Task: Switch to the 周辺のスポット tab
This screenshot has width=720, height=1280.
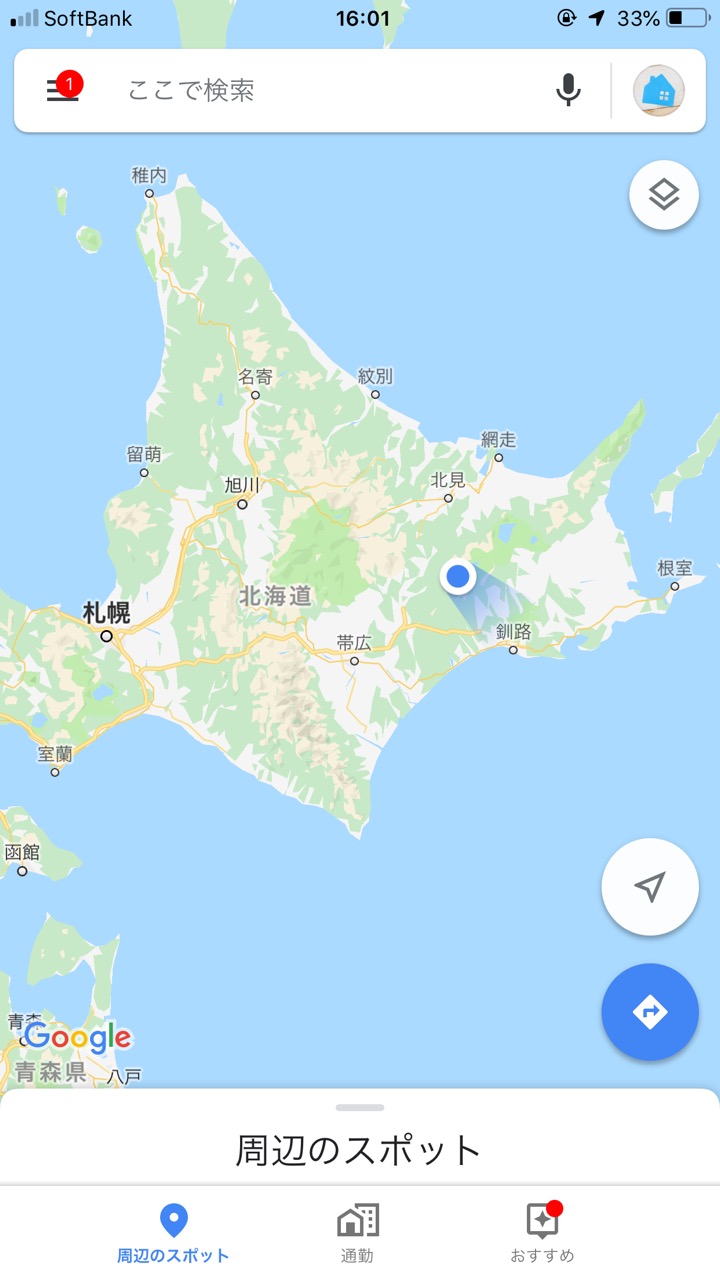Action: [x=173, y=1234]
